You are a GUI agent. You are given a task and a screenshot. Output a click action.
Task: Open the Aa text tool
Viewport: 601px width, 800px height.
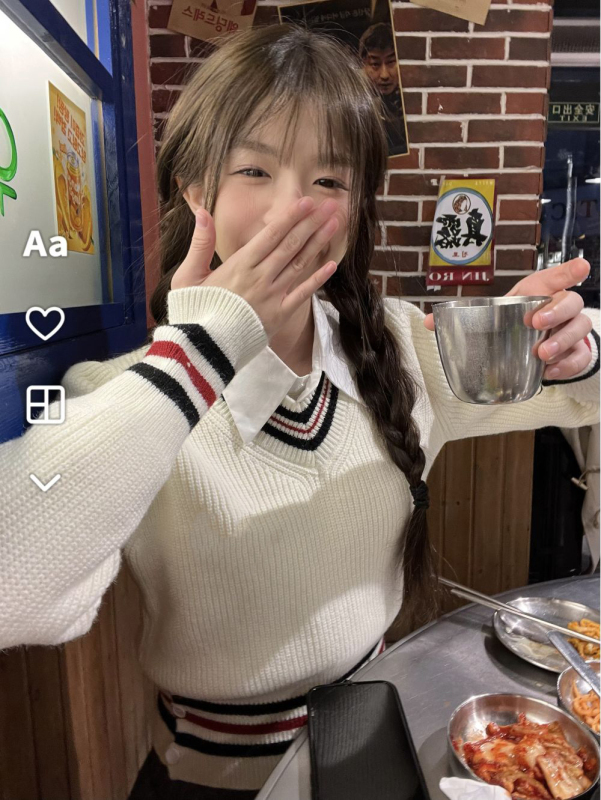coord(45,243)
